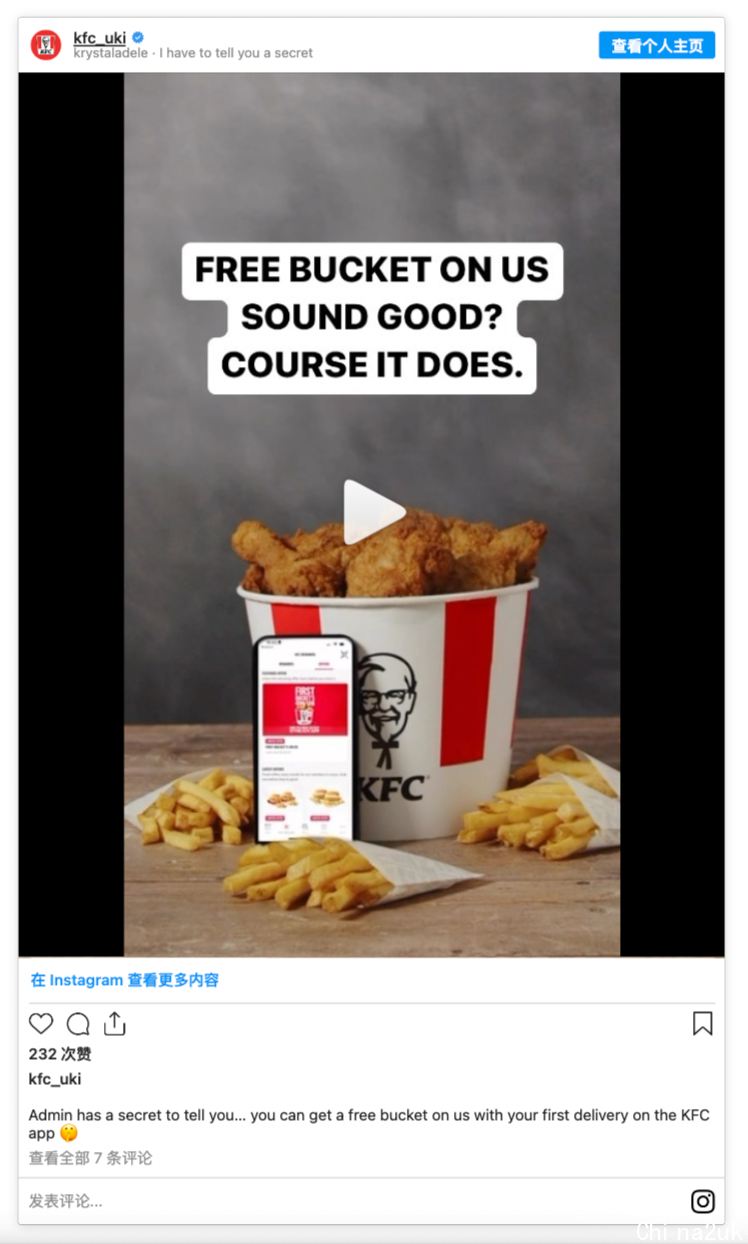View all 7 comments

[90, 1158]
